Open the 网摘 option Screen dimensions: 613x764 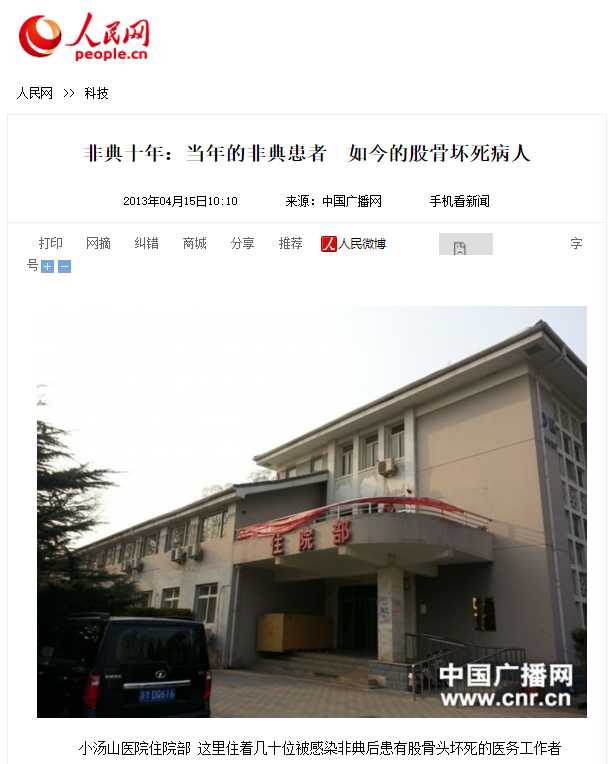point(98,243)
